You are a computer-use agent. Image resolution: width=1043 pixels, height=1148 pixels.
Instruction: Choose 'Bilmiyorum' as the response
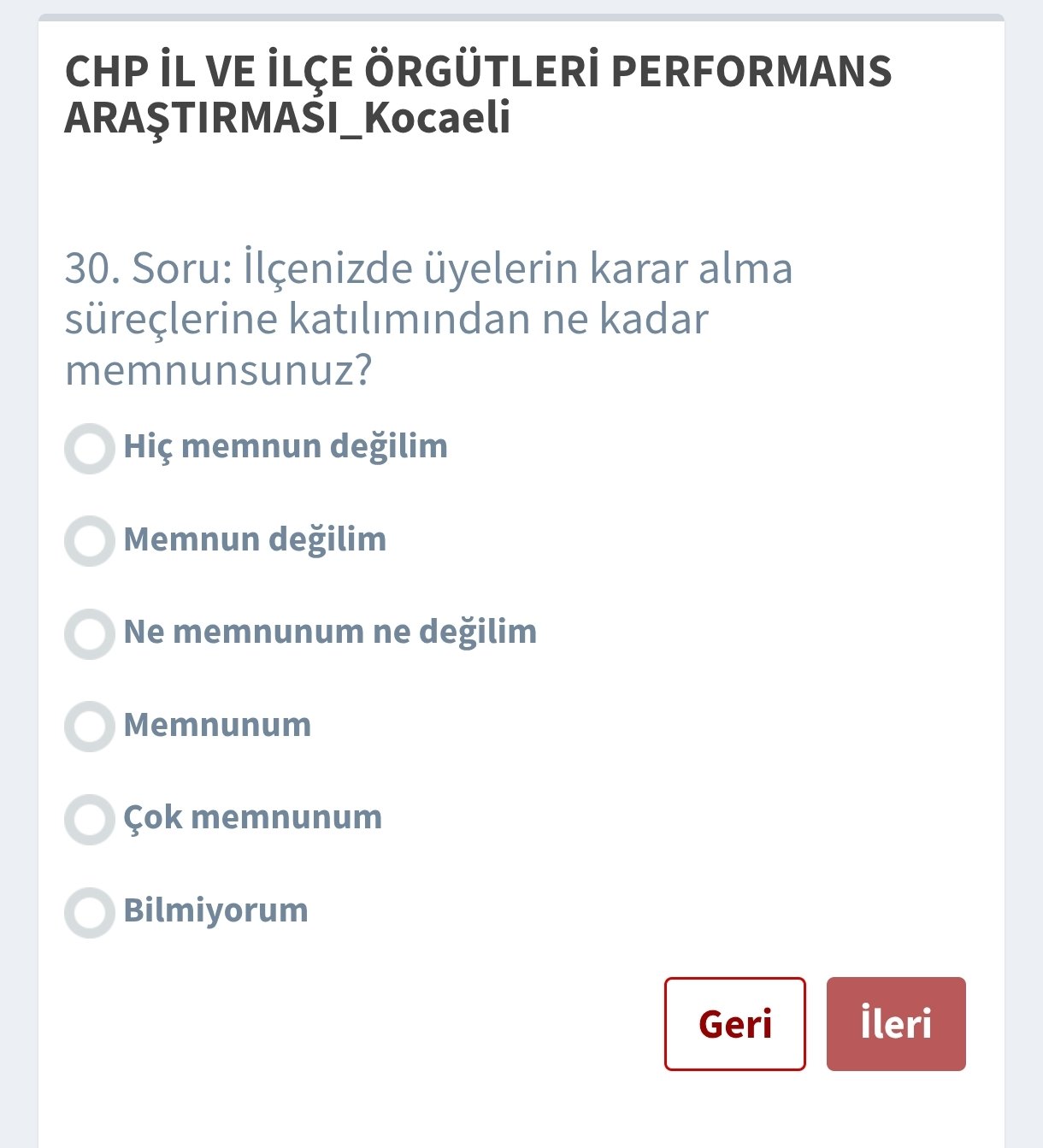point(90,912)
